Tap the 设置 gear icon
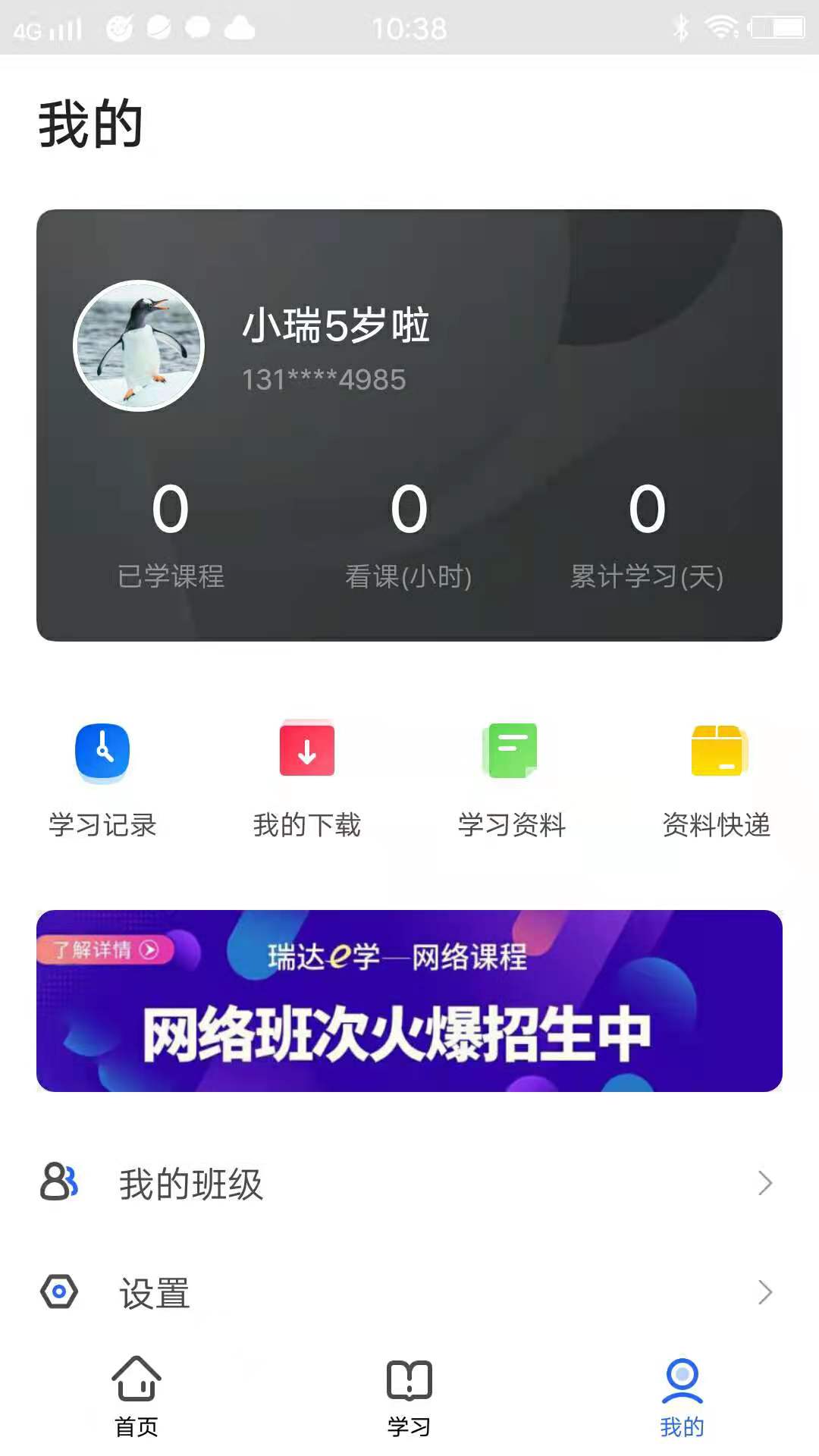The height and width of the screenshot is (1456, 819). click(59, 1290)
